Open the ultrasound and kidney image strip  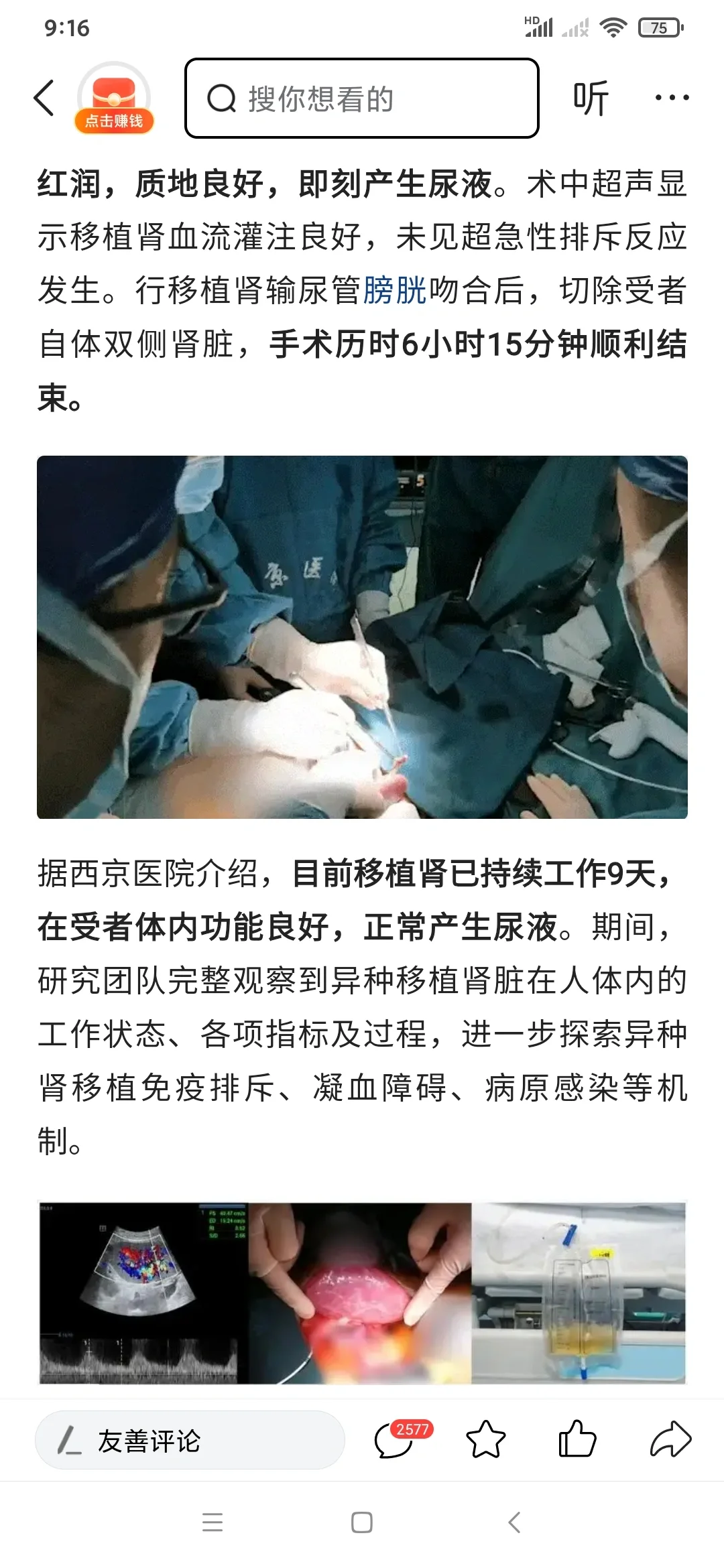[x=362, y=1292]
